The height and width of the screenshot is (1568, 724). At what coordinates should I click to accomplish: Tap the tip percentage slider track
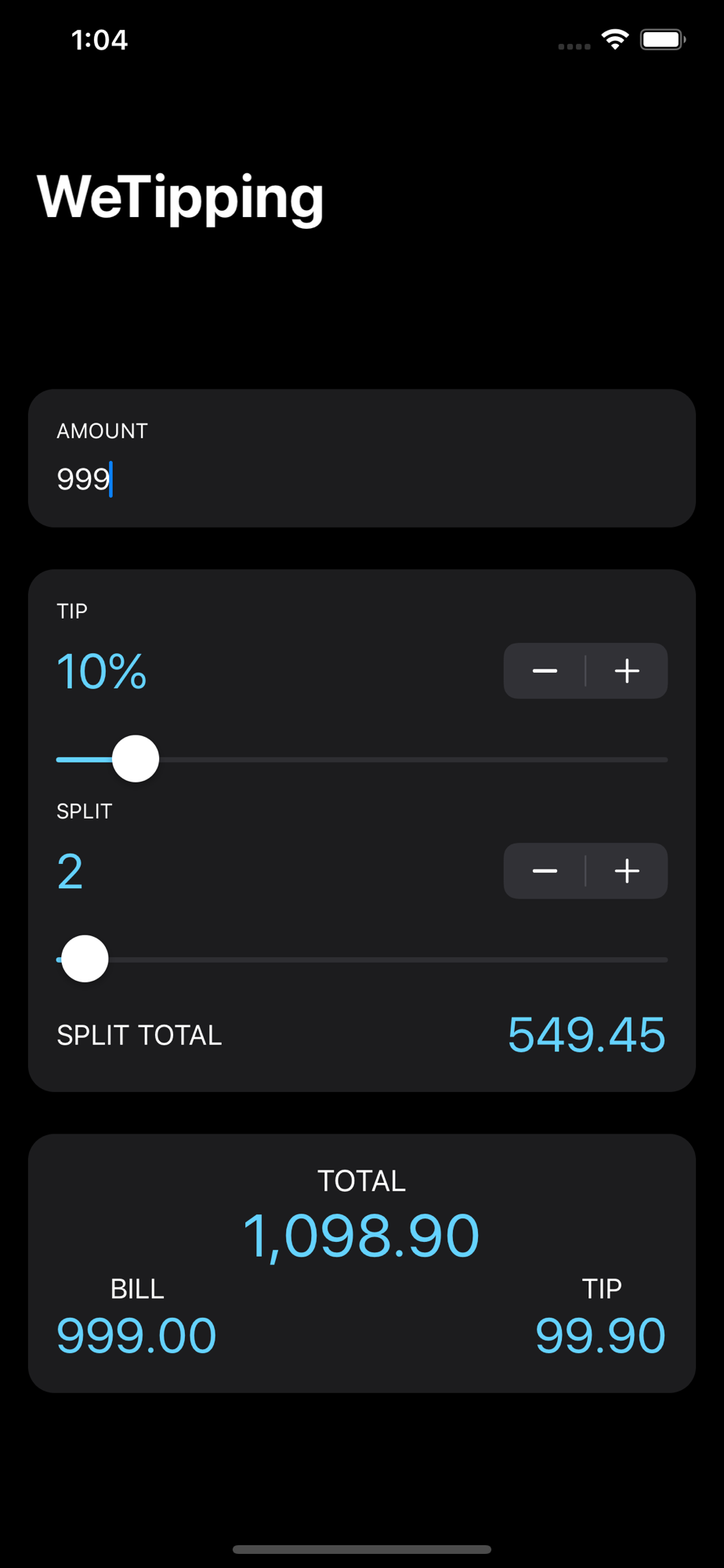click(x=361, y=759)
